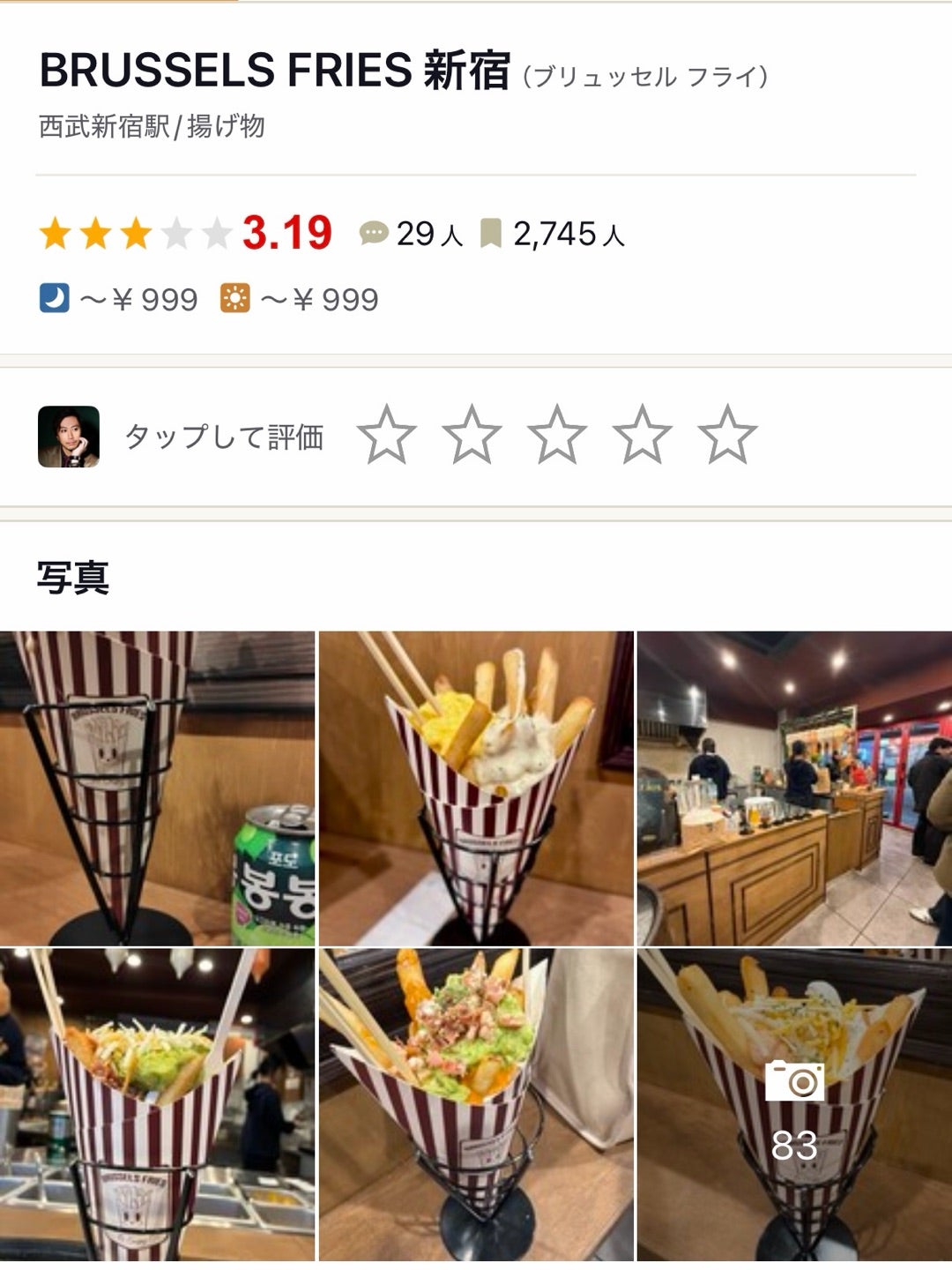Screen dimensions: 952x1270
Task: Rate BRUSSELS FRIES four stars
Action: pyautogui.click(x=642, y=435)
